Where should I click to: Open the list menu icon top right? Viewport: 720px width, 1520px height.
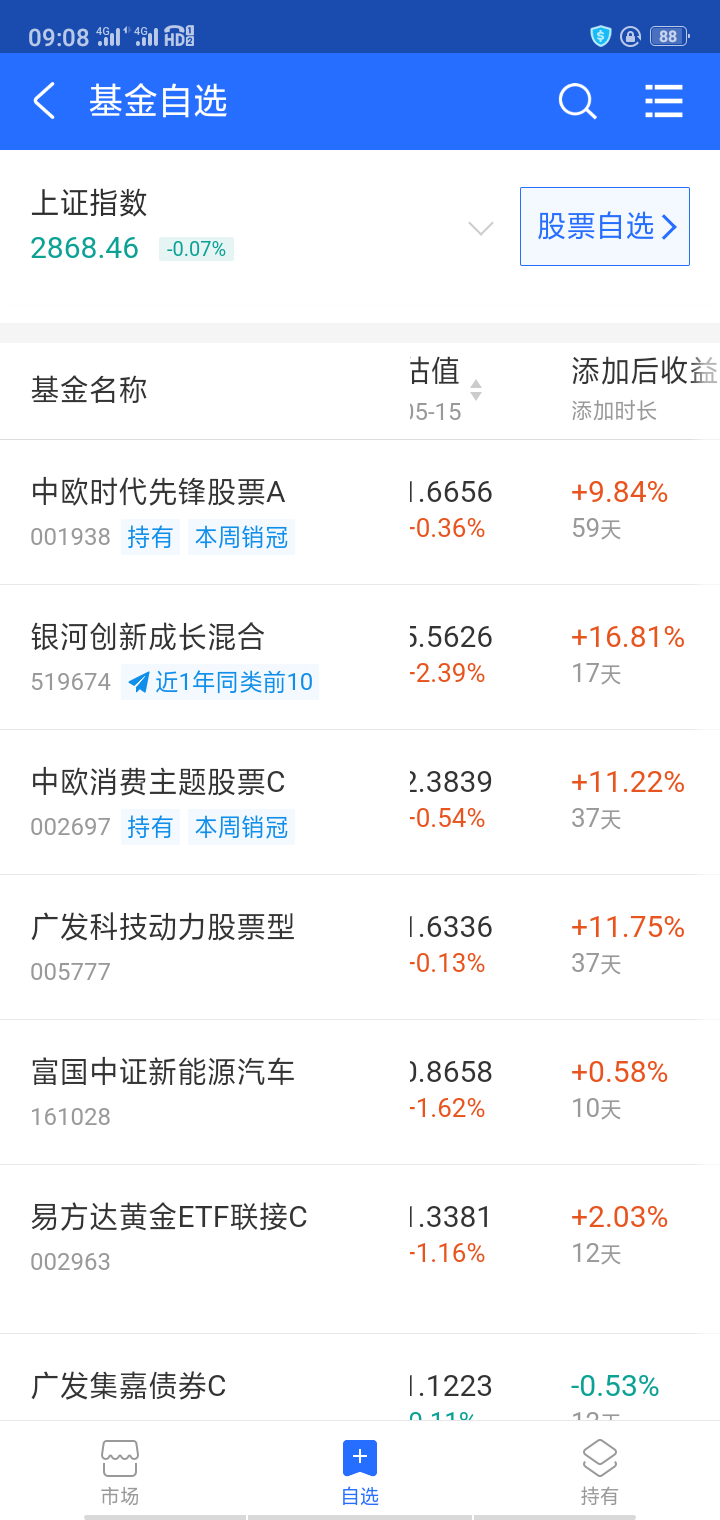click(664, 101)
